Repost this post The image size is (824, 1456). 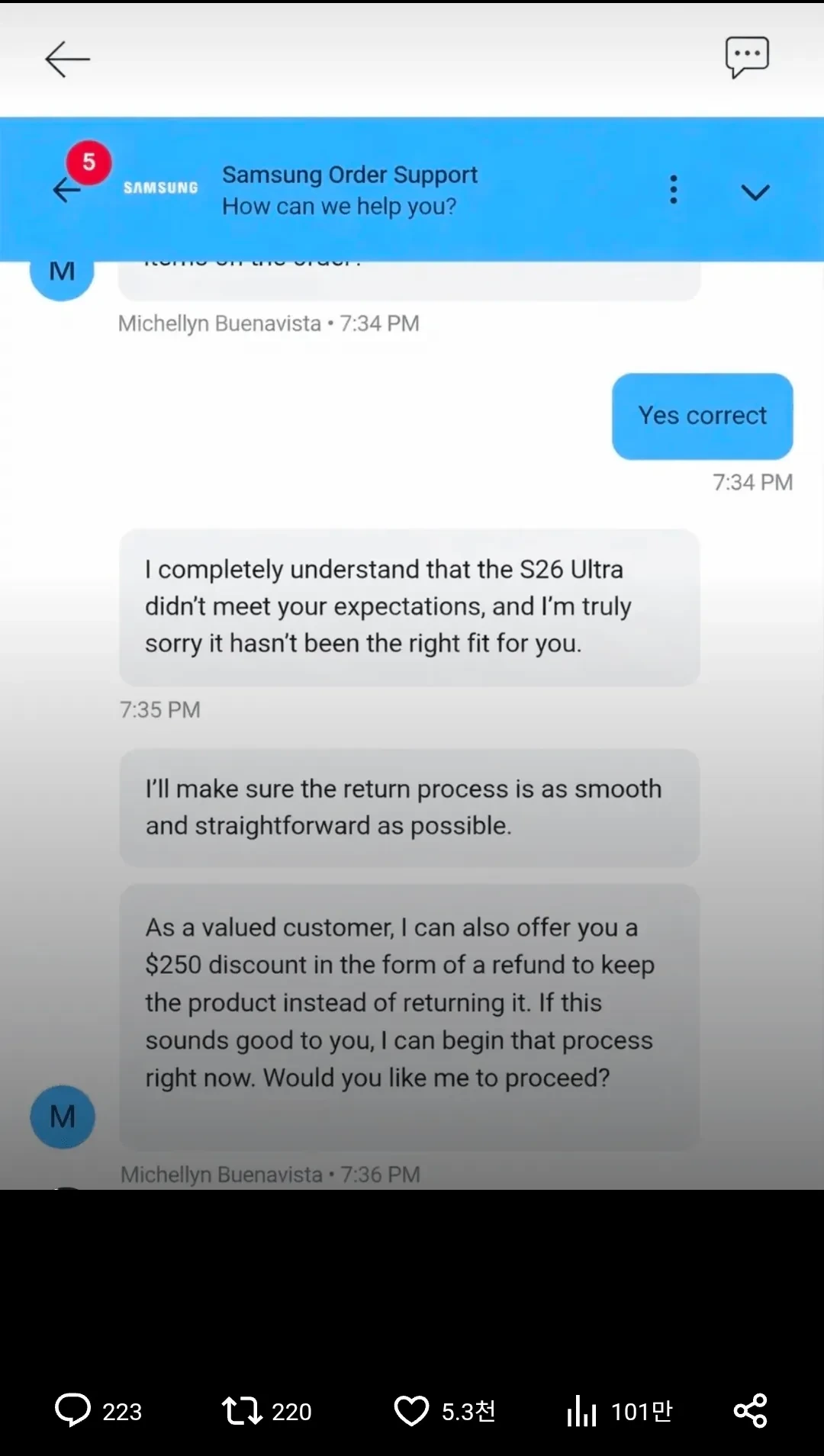point(243,1410)
